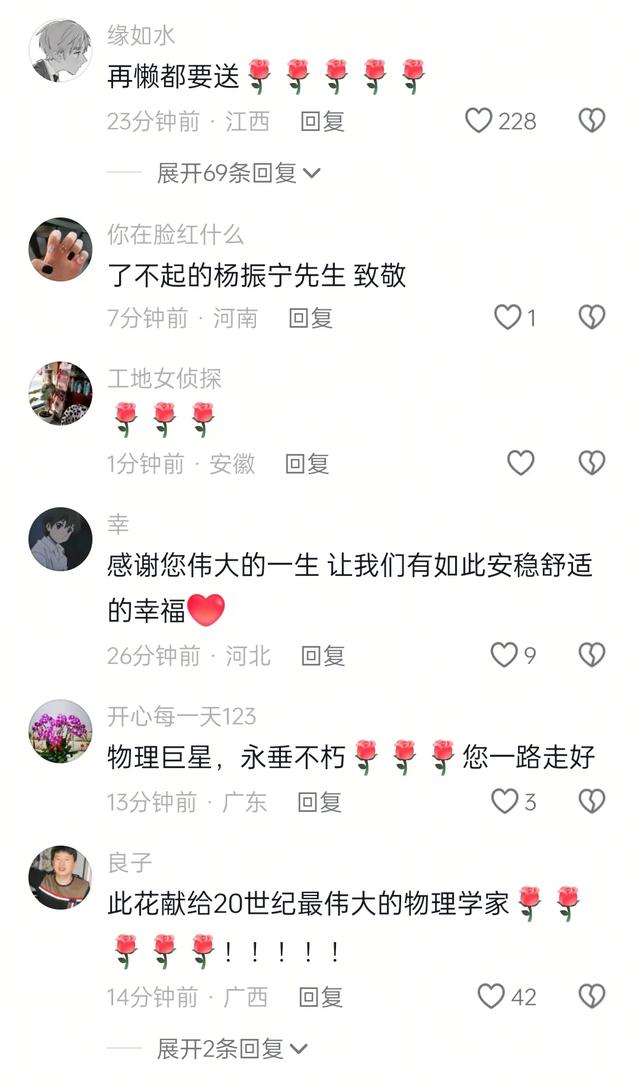This screenshot has width=640, height=1088.
Task: Like 工地女侦探's rose comment
Action: (520, 463)
